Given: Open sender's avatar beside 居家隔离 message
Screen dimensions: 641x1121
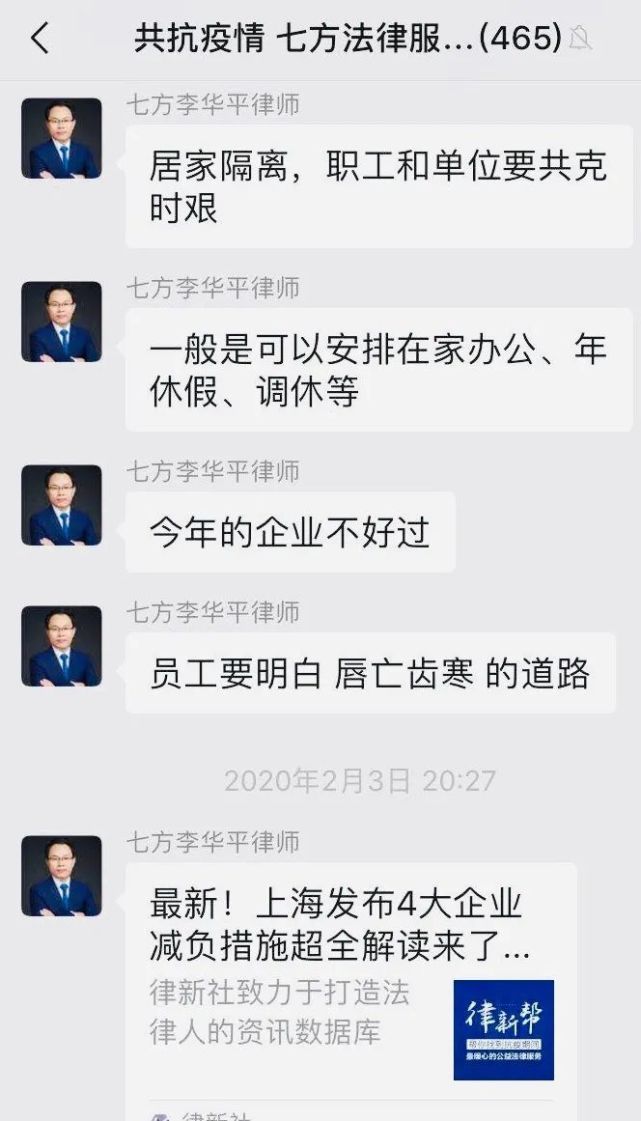Looking at the screenshot, I should (61, 139).
